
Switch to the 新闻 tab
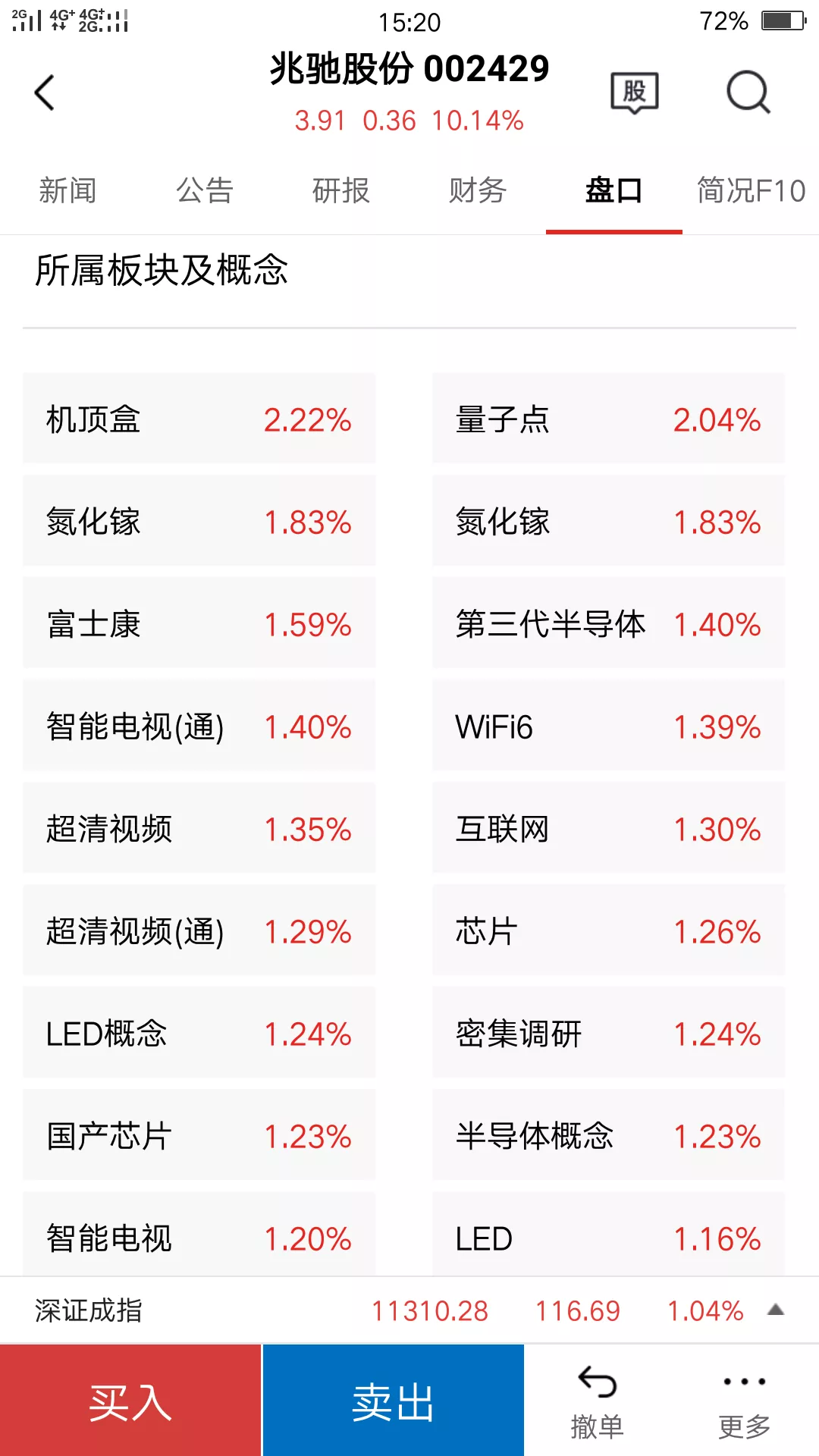[x=67, y=191]
